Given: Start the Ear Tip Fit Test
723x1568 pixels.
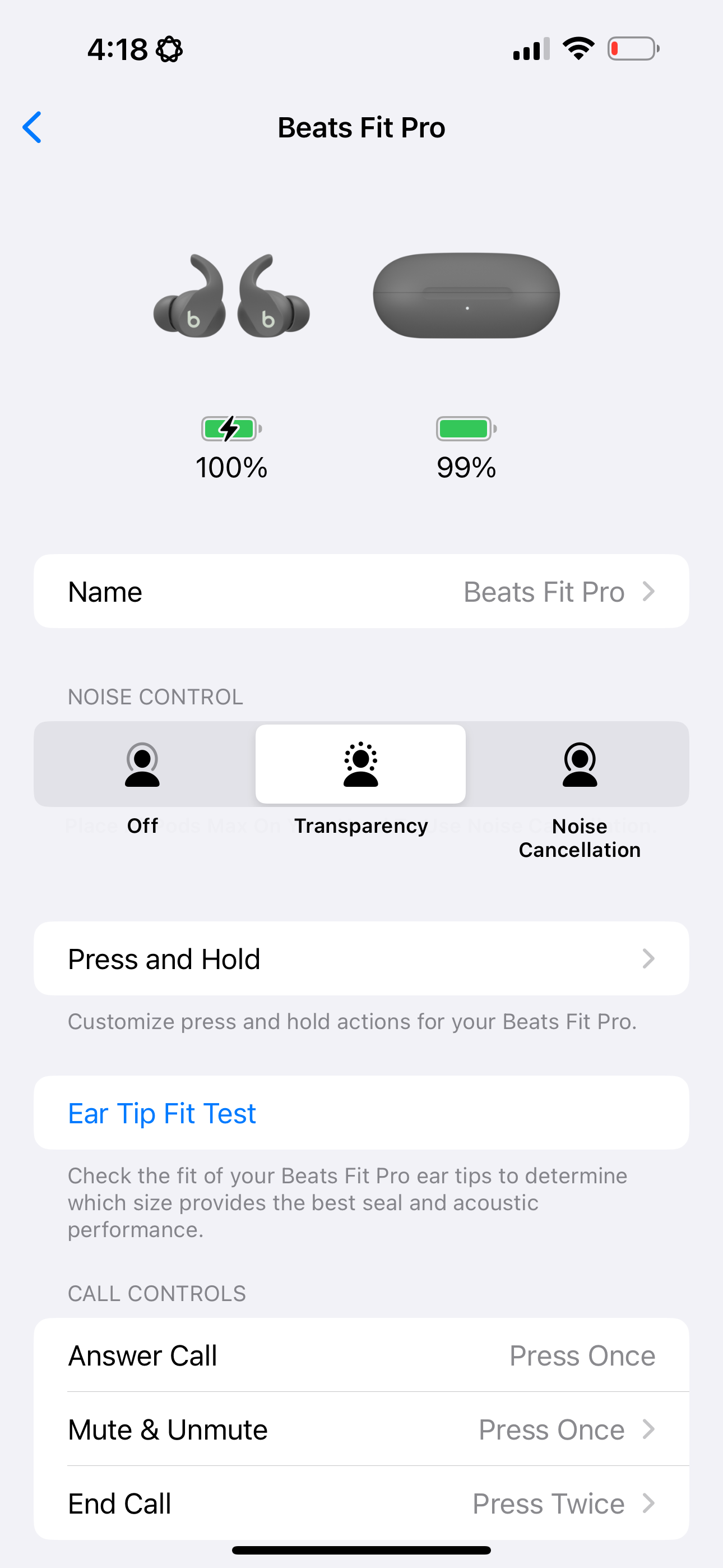Looking at the screenshot, I should click(162, 1113).
